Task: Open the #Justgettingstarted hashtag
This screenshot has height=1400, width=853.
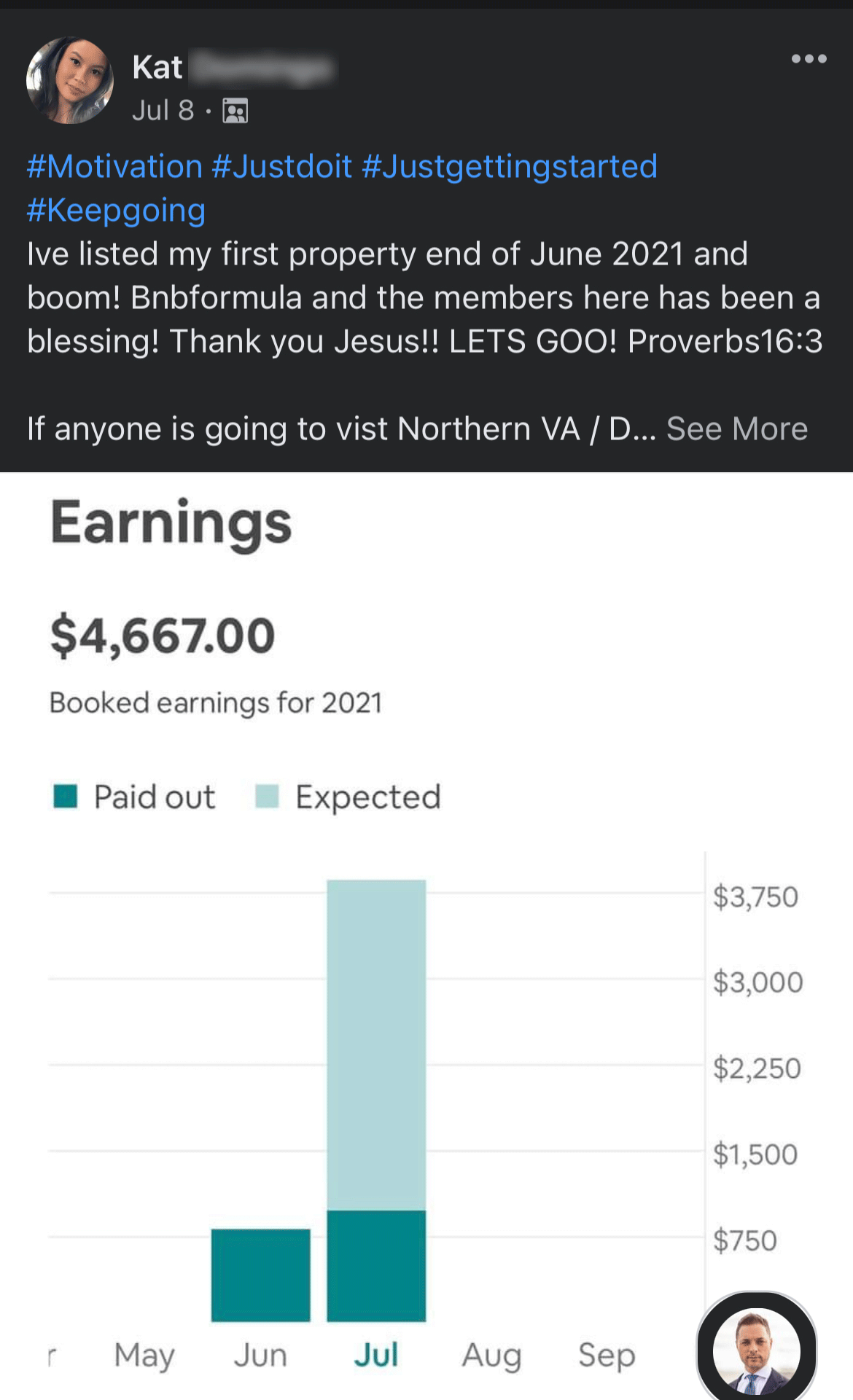Action: pyautogui.click(x=510, y=167)
